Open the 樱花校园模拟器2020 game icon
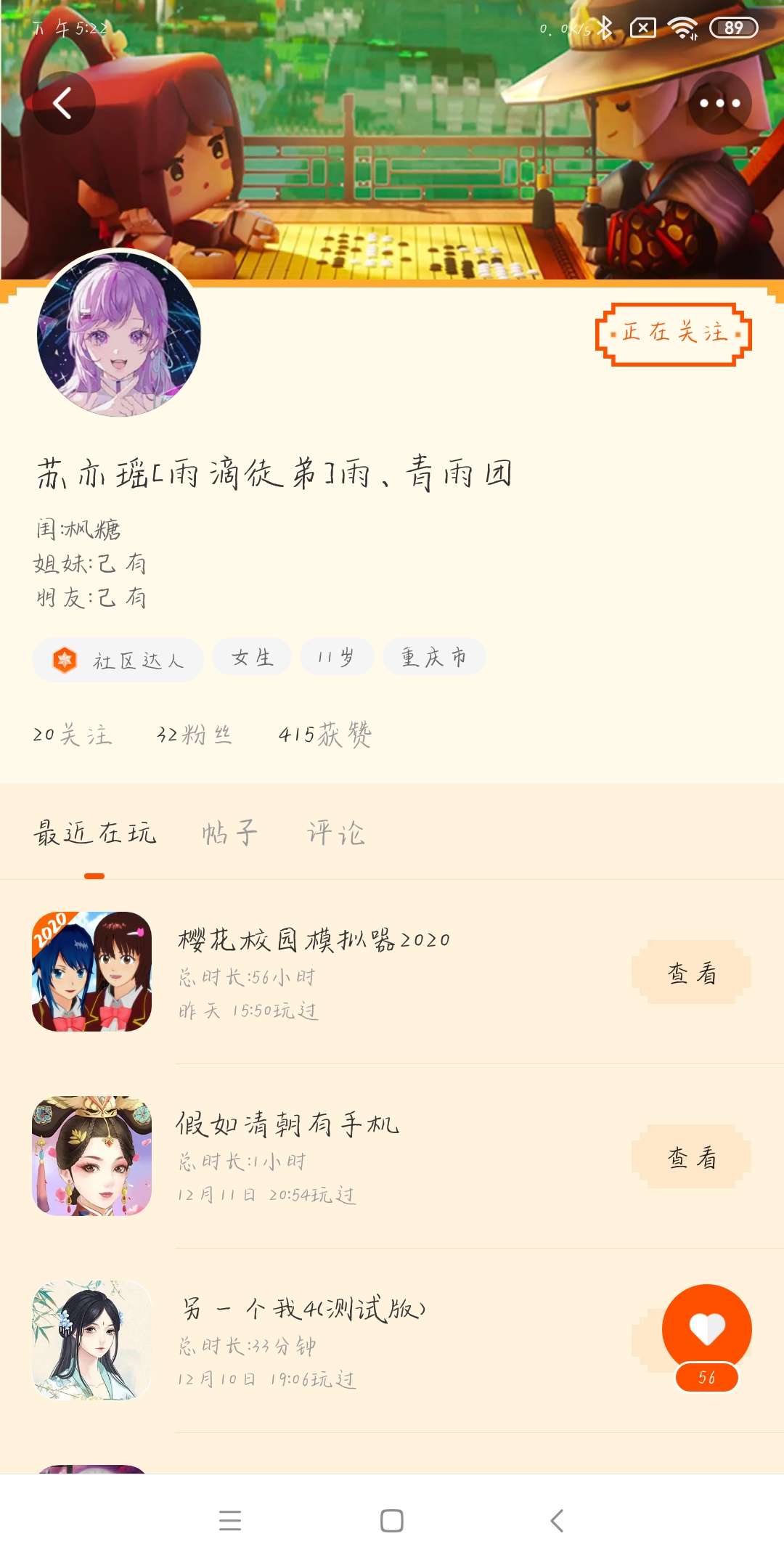Screen dimensions: 784x1568 pos(92,971)
